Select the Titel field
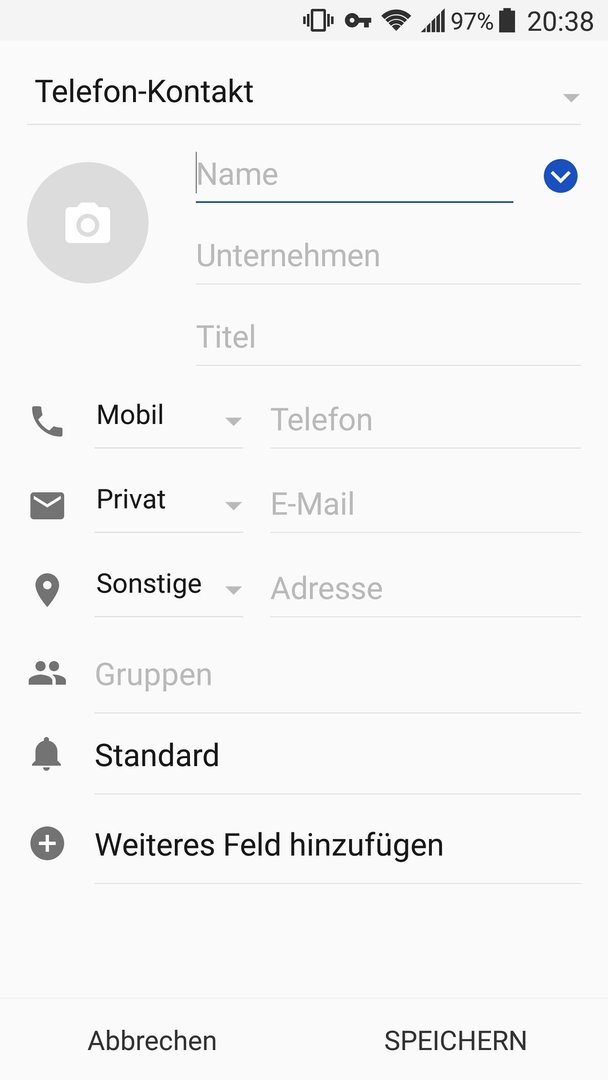 click(x=388, y=338)
